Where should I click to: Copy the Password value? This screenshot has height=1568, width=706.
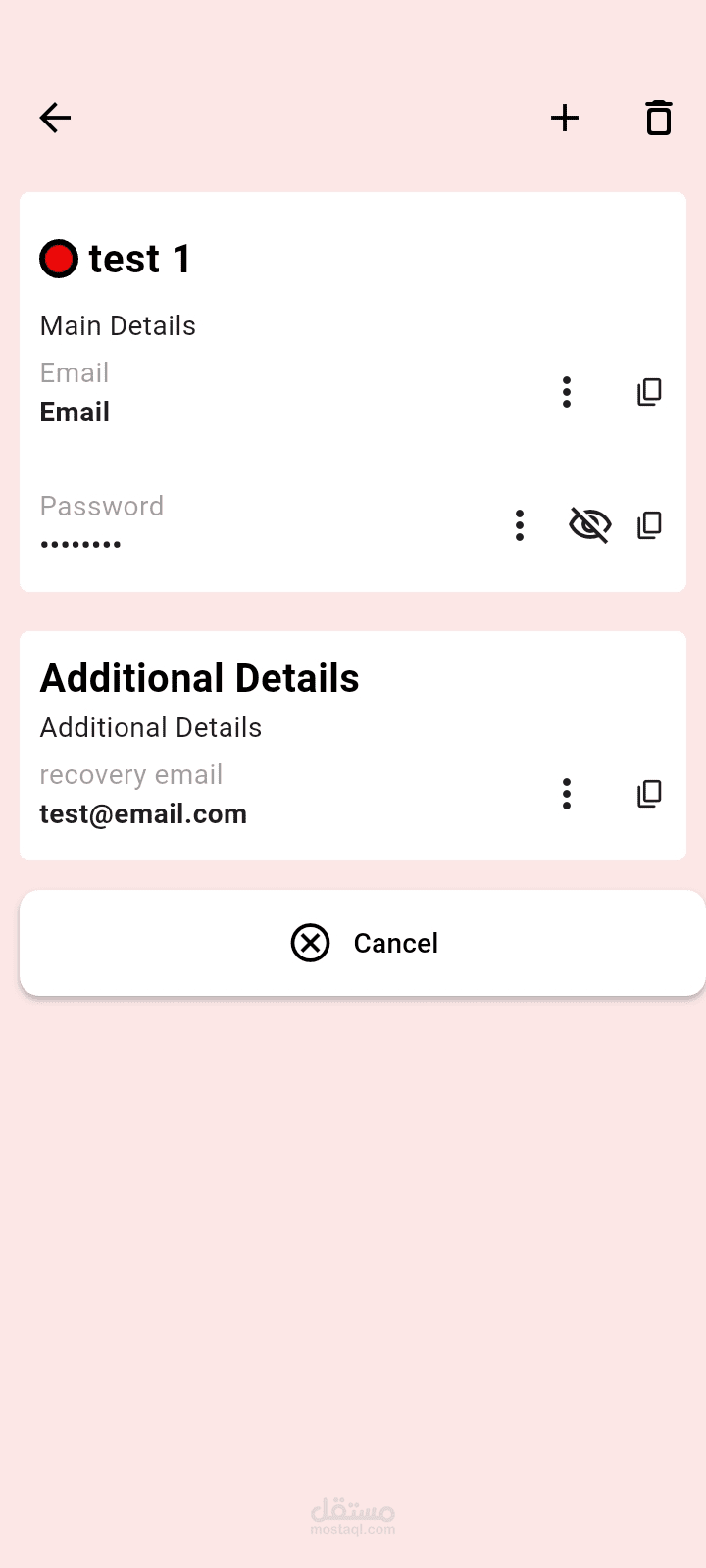(x=649, y=525)
